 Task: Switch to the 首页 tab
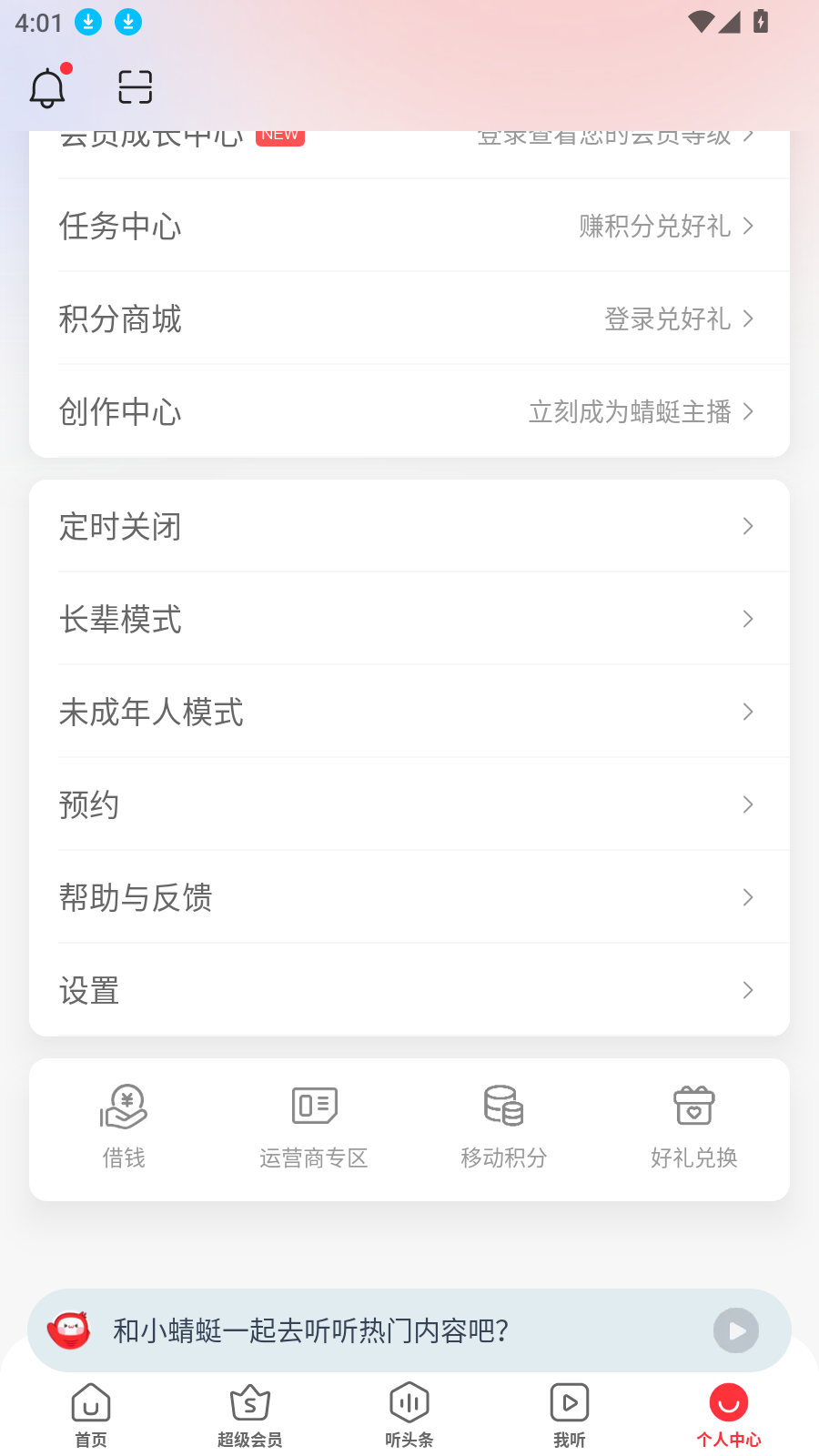tap(91, 1415)
